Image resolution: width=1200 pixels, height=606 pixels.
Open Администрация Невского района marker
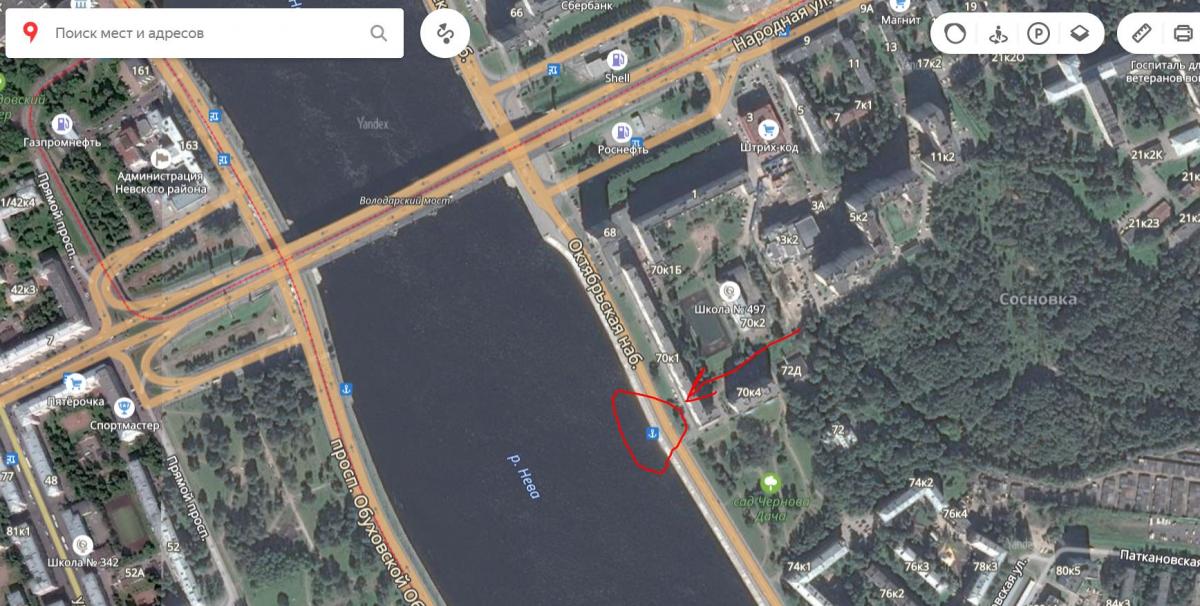coord(162,159)
